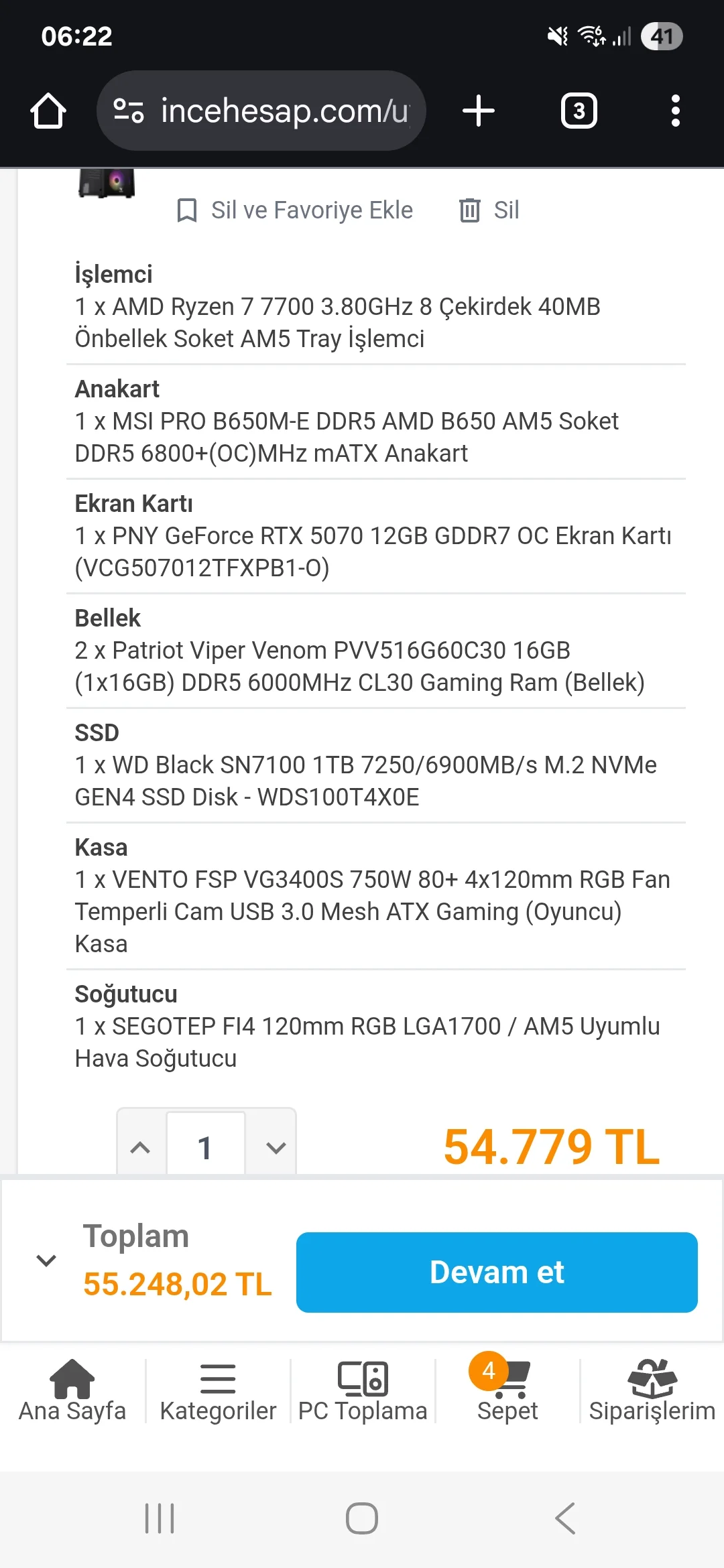Viewport: 724px width, 1568px height.
Task: View the Siparişlerim tab
Action: (x=652, y=1391)
